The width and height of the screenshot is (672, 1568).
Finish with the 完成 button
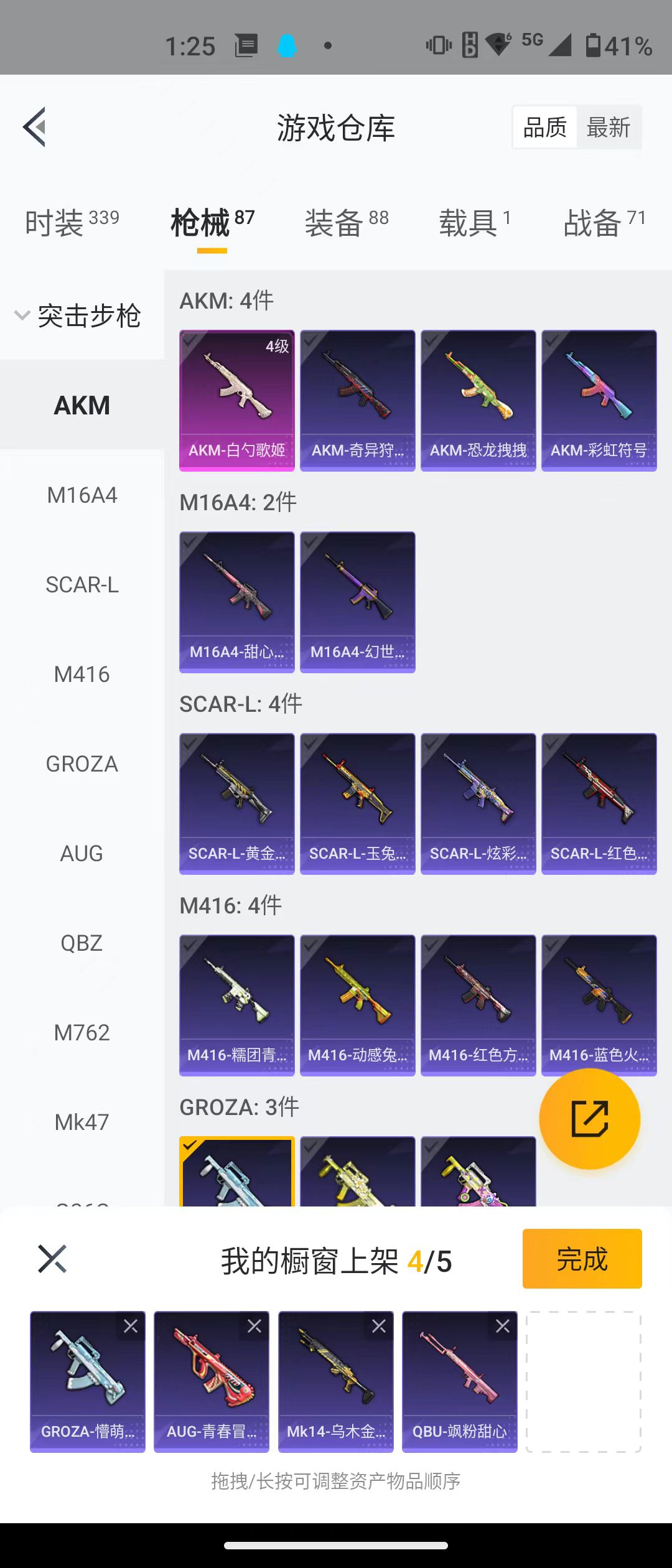582,1259
